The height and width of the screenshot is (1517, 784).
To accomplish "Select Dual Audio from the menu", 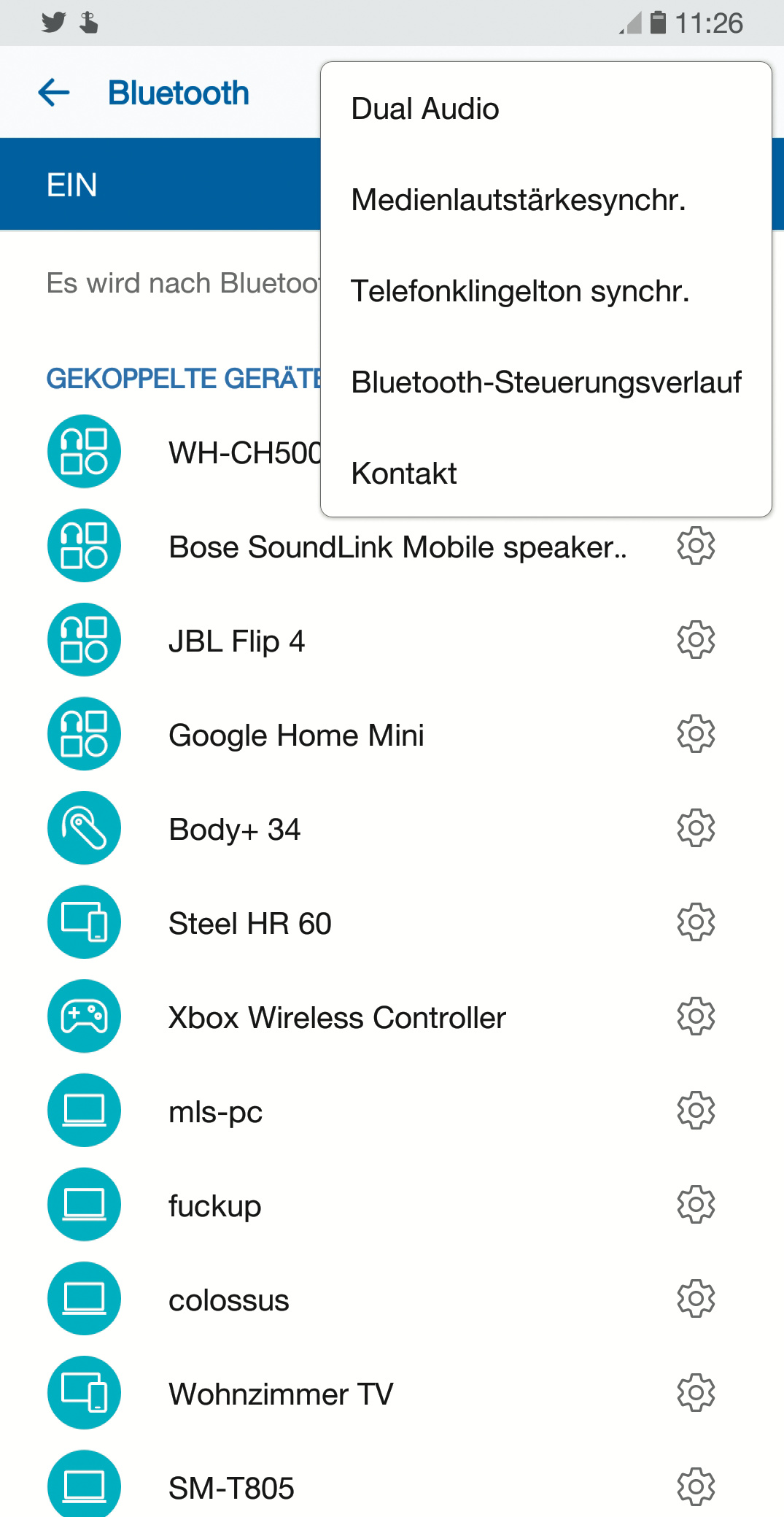I will point(425,109).
